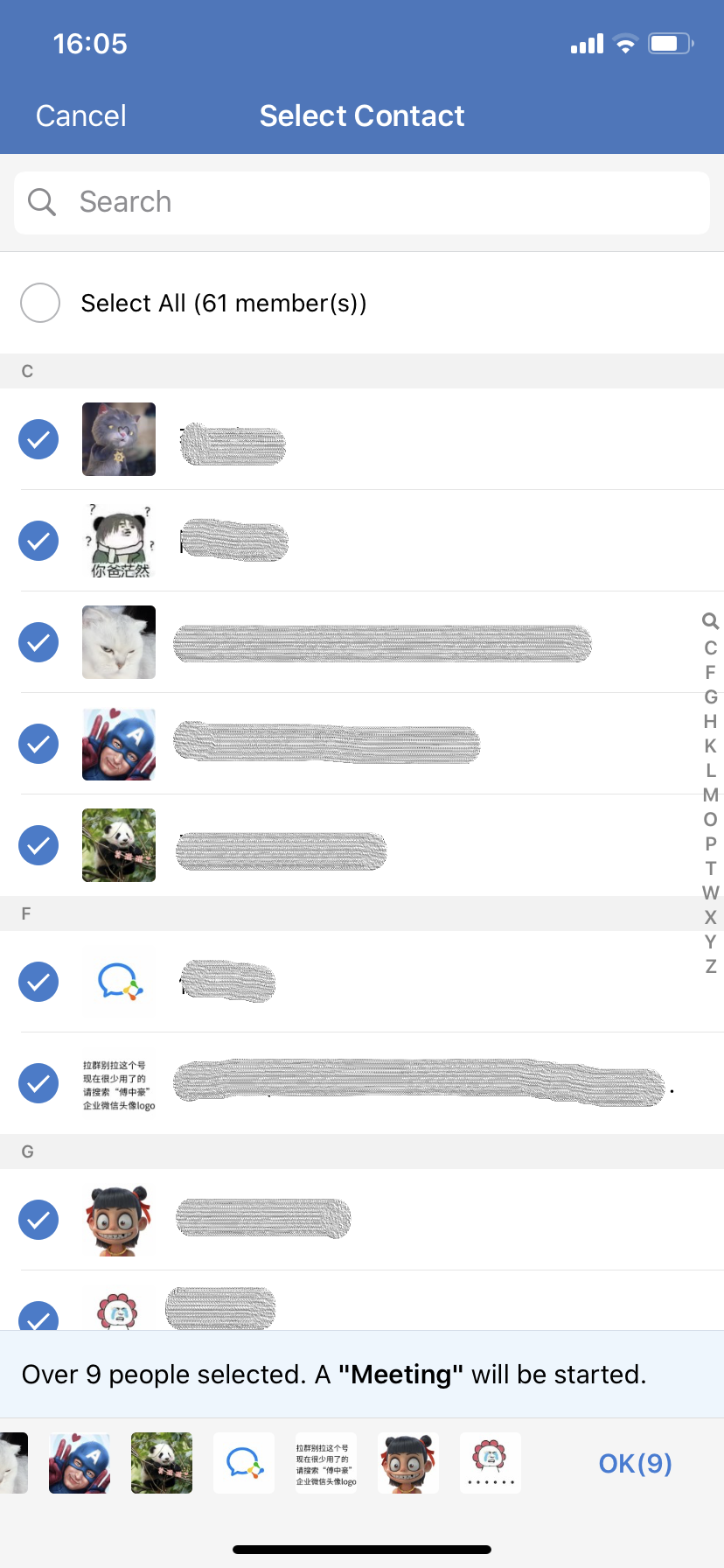Open the contact search field
Viewport: 724px width, 1568px height.
click(362, 202)
